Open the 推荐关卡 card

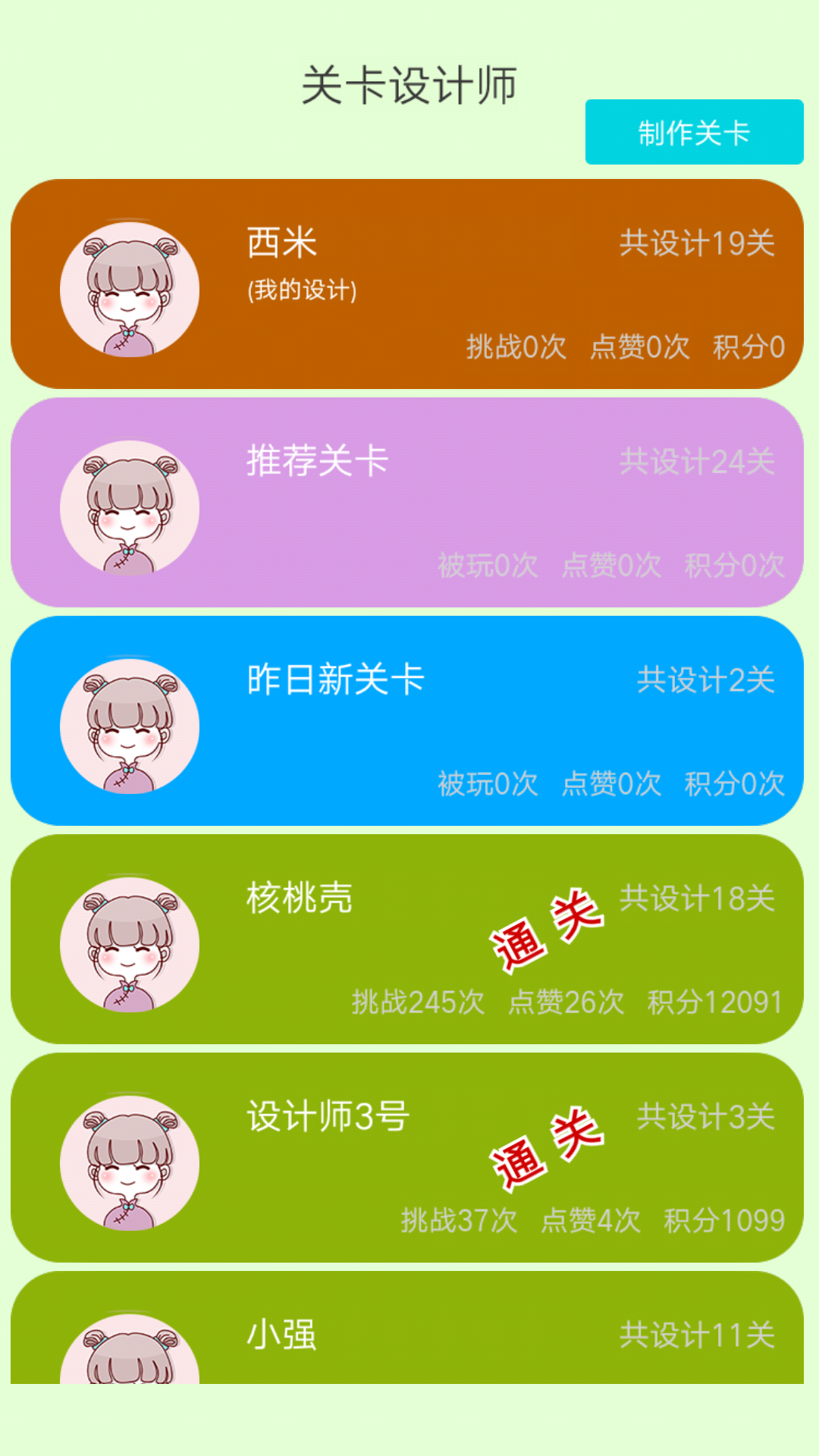[409, 502]
